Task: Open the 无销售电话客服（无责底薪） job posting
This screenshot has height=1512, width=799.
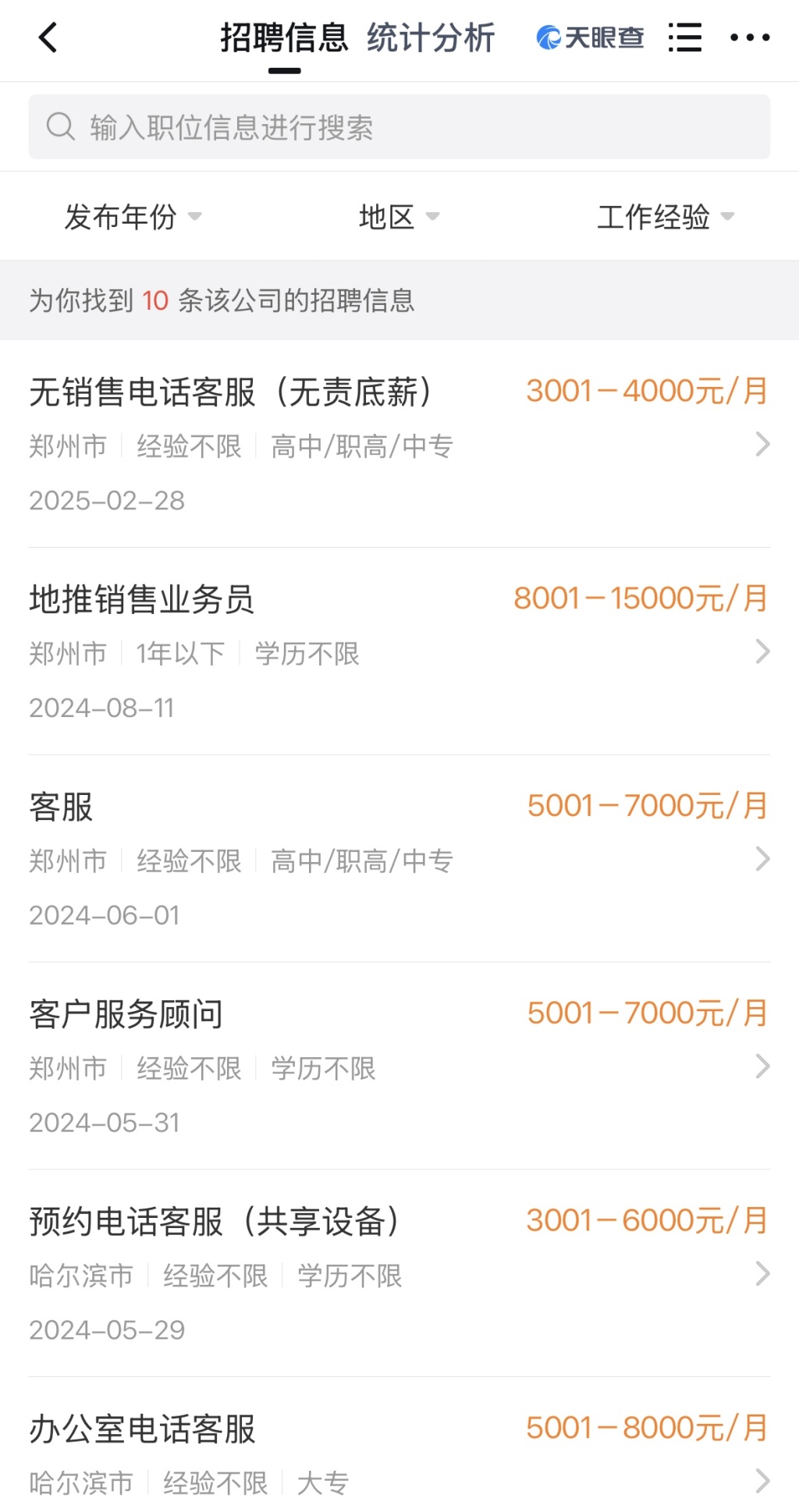Action: [399, 444]
